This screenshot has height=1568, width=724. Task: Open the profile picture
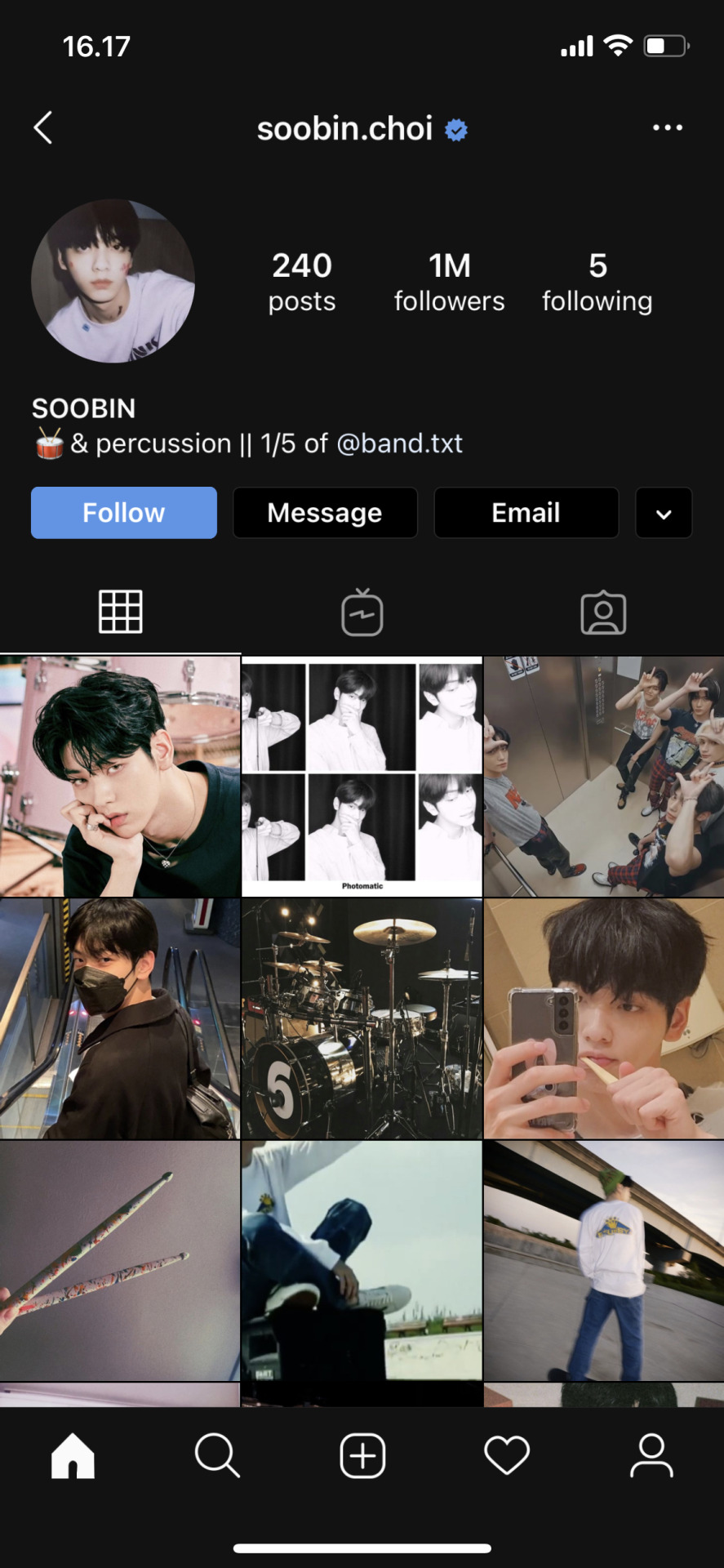(x=113, y=281)
